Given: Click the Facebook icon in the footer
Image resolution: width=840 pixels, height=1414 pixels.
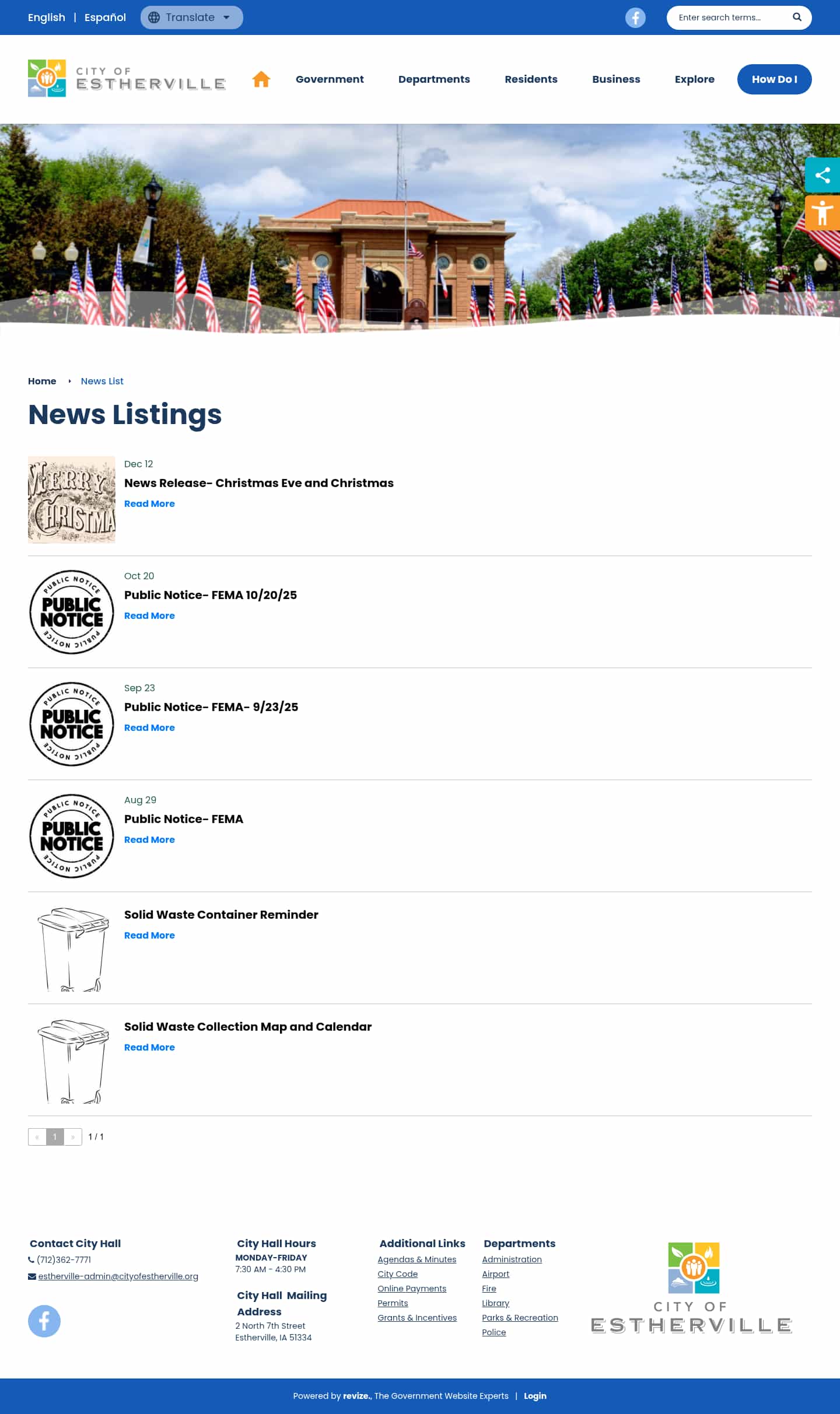Looking at the screenshot, I should pyautogui.click(x=44, y=1321).
